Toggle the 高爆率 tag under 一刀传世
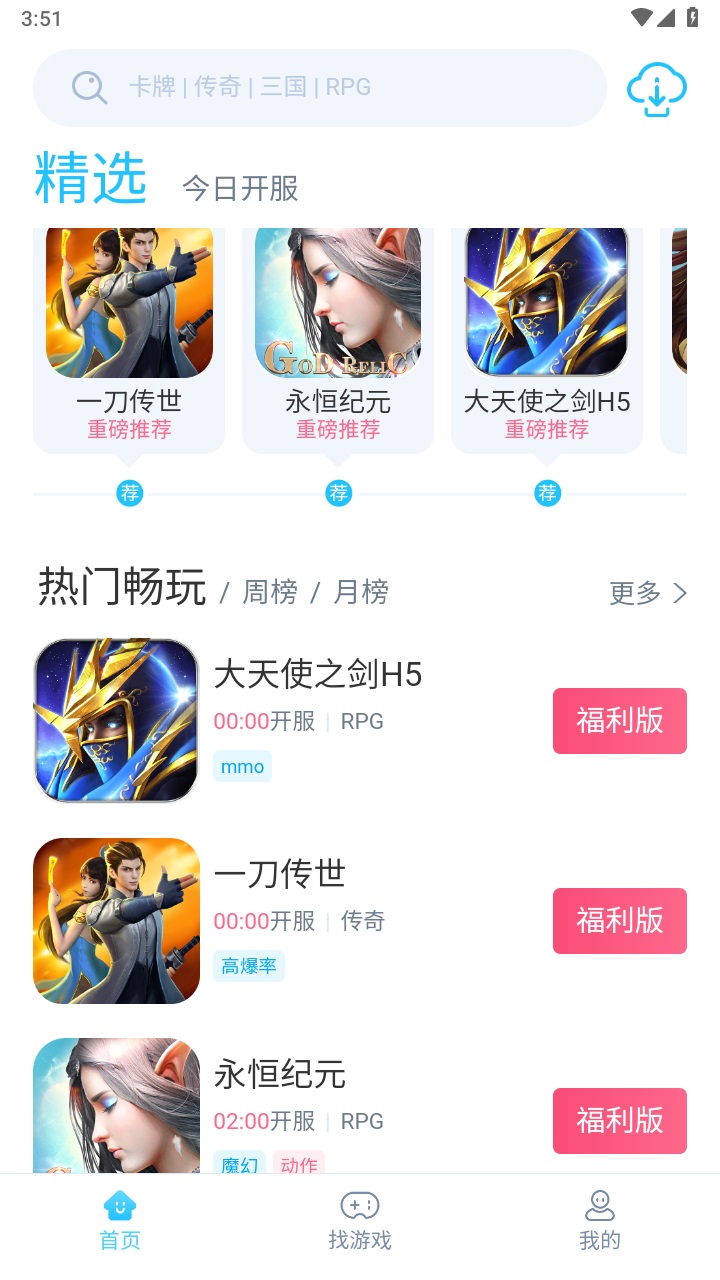The height and width of the screenshot is (1280, 720). point(248,965)
